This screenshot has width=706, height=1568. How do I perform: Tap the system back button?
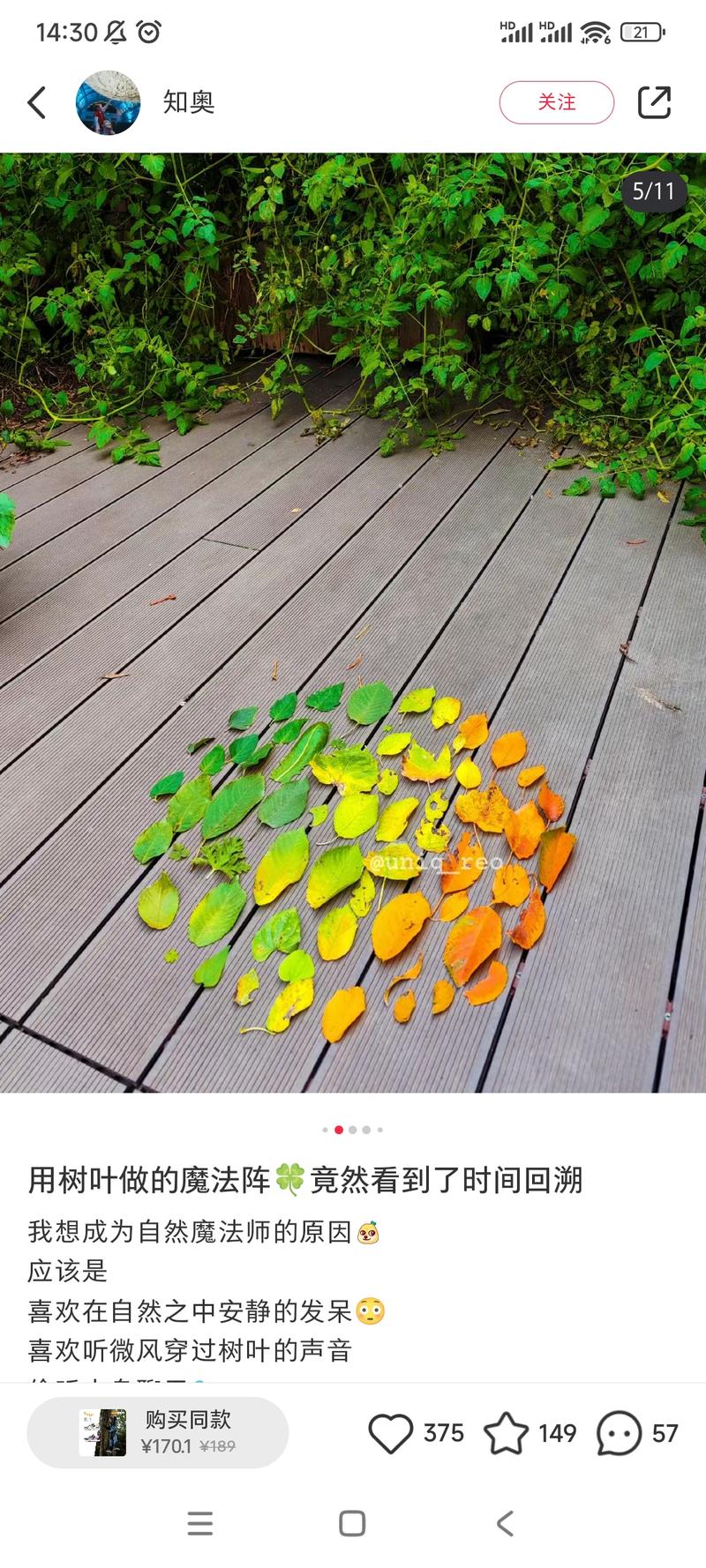click(x=505, y=1523)
